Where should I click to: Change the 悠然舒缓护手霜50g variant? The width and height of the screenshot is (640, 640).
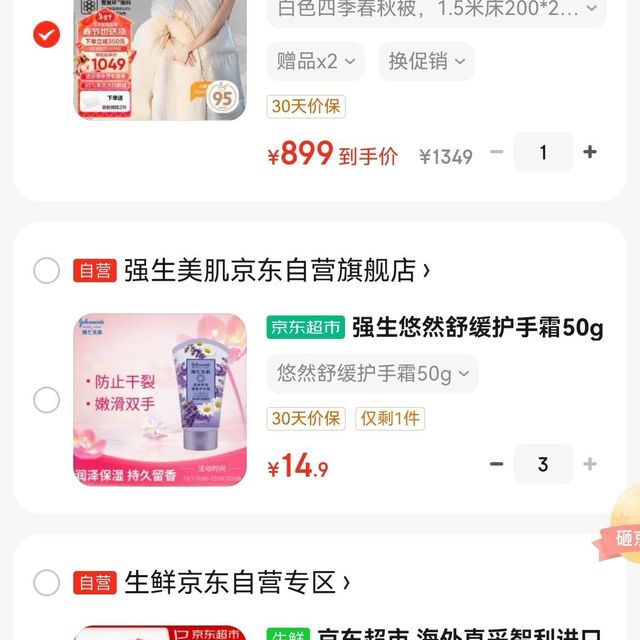click(x=372, y=374)
